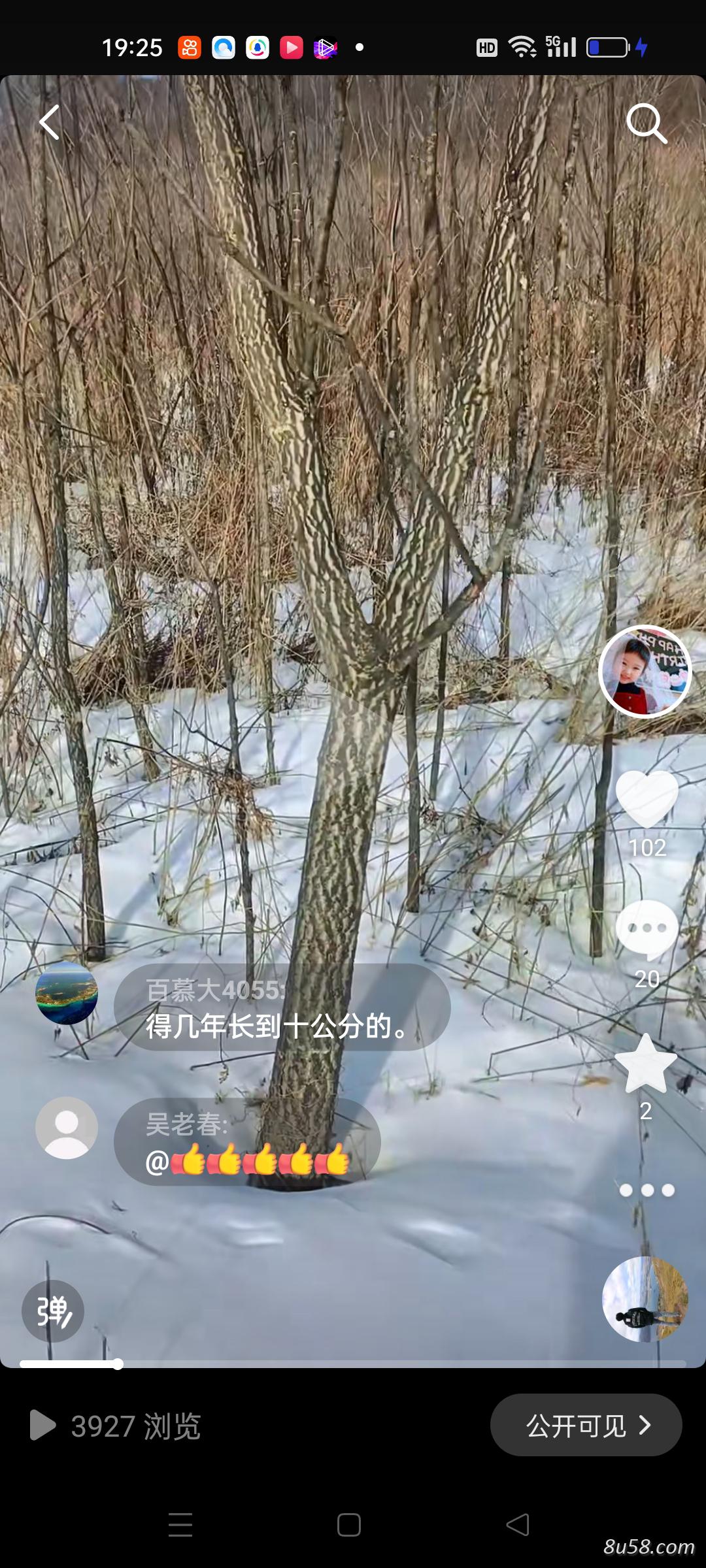Tap the system home button
Image resolution: width=706 pixels, height=1568 pixels.
pyautogui.click(x=349, y=1525)
